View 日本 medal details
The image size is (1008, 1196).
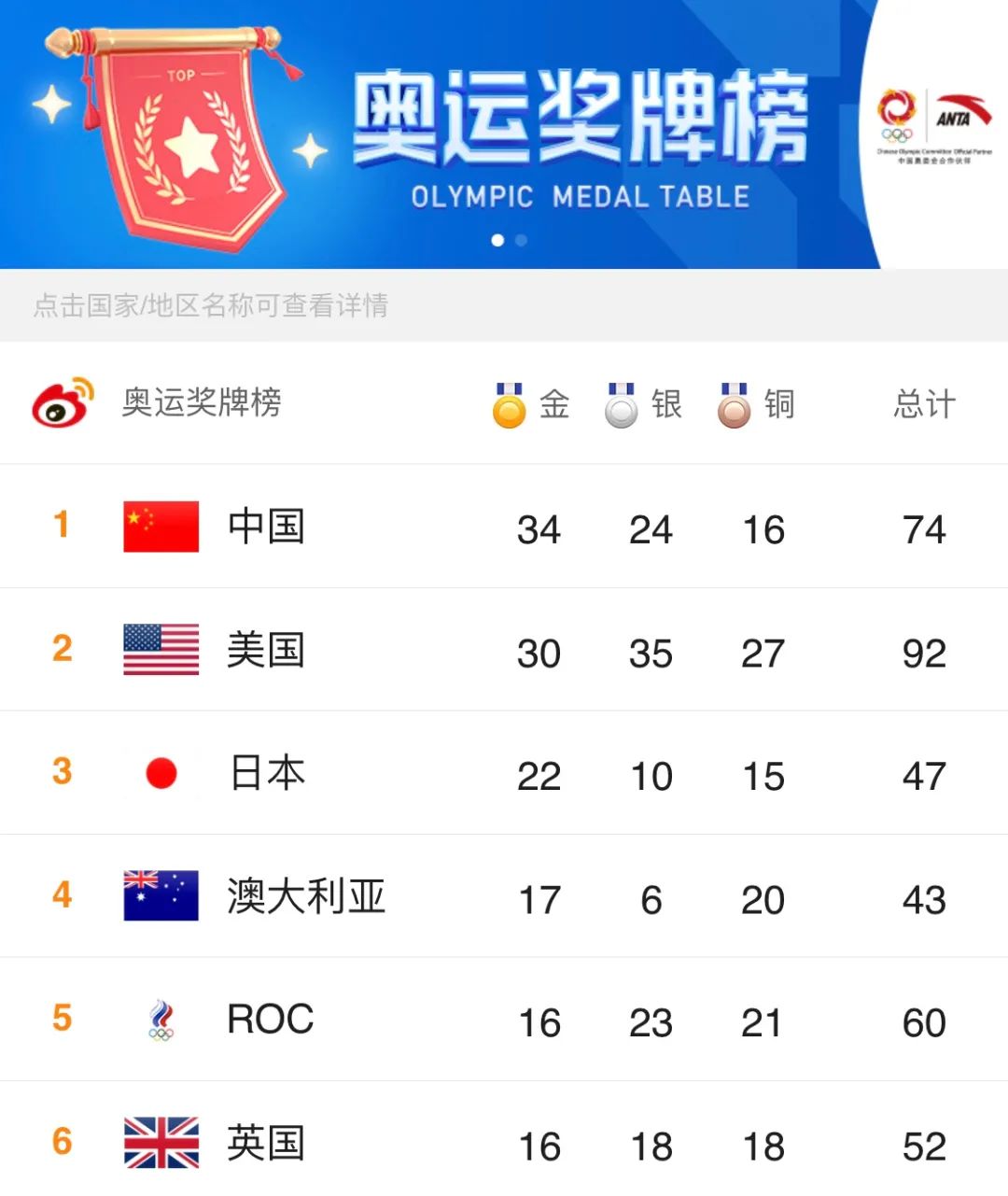(268, 773)
